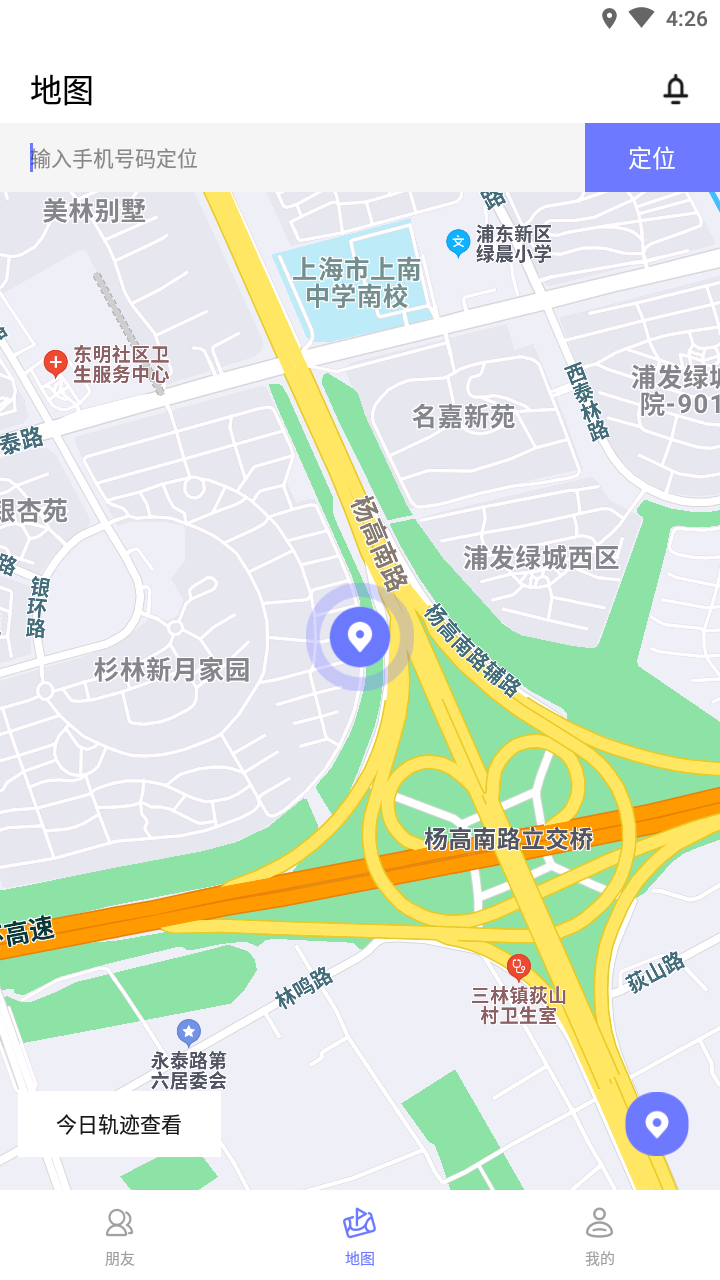720x1280 pixels.
Task: Select the 浦东新区绿晨小学 school marker
Action: tap(458, 241)
